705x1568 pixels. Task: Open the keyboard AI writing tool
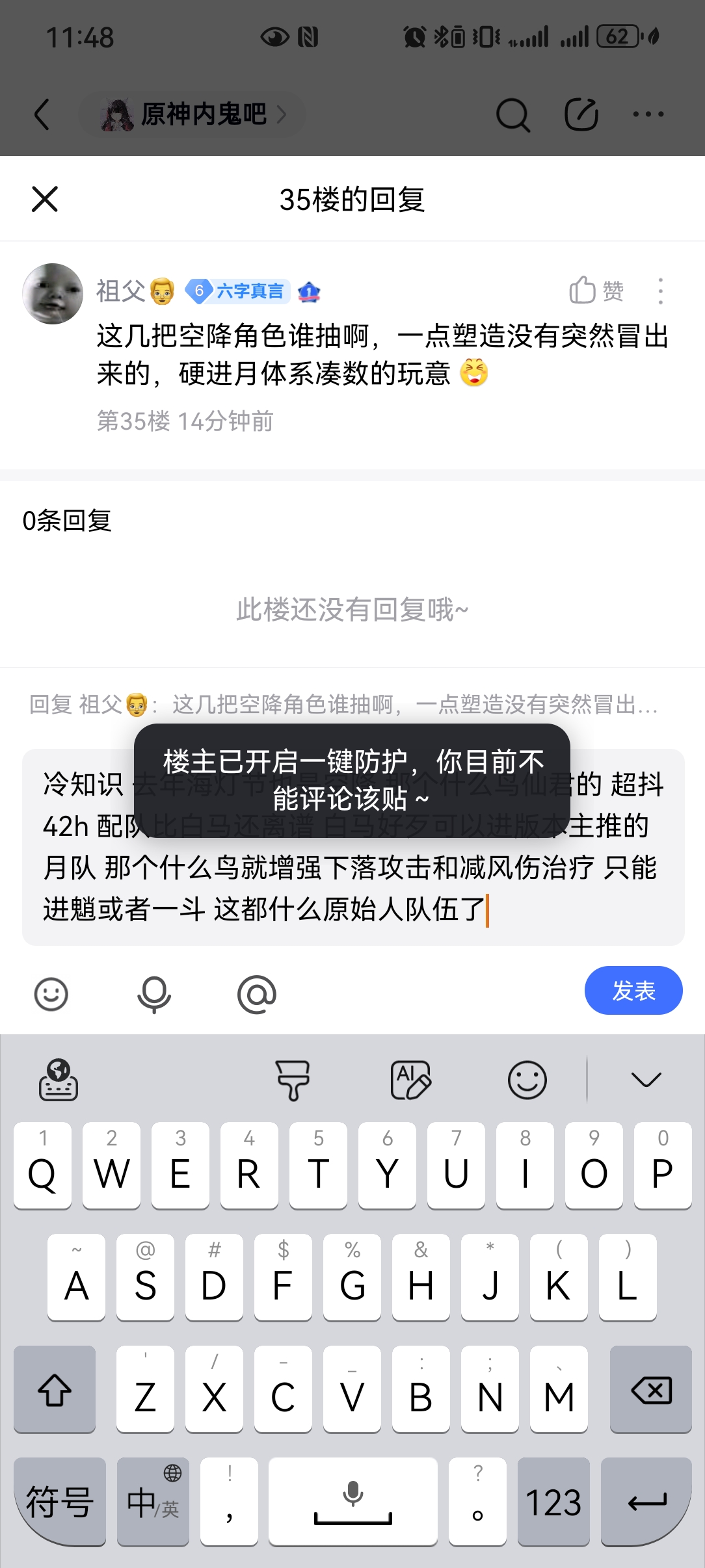pyautogui.click(x=410, y=1080)
